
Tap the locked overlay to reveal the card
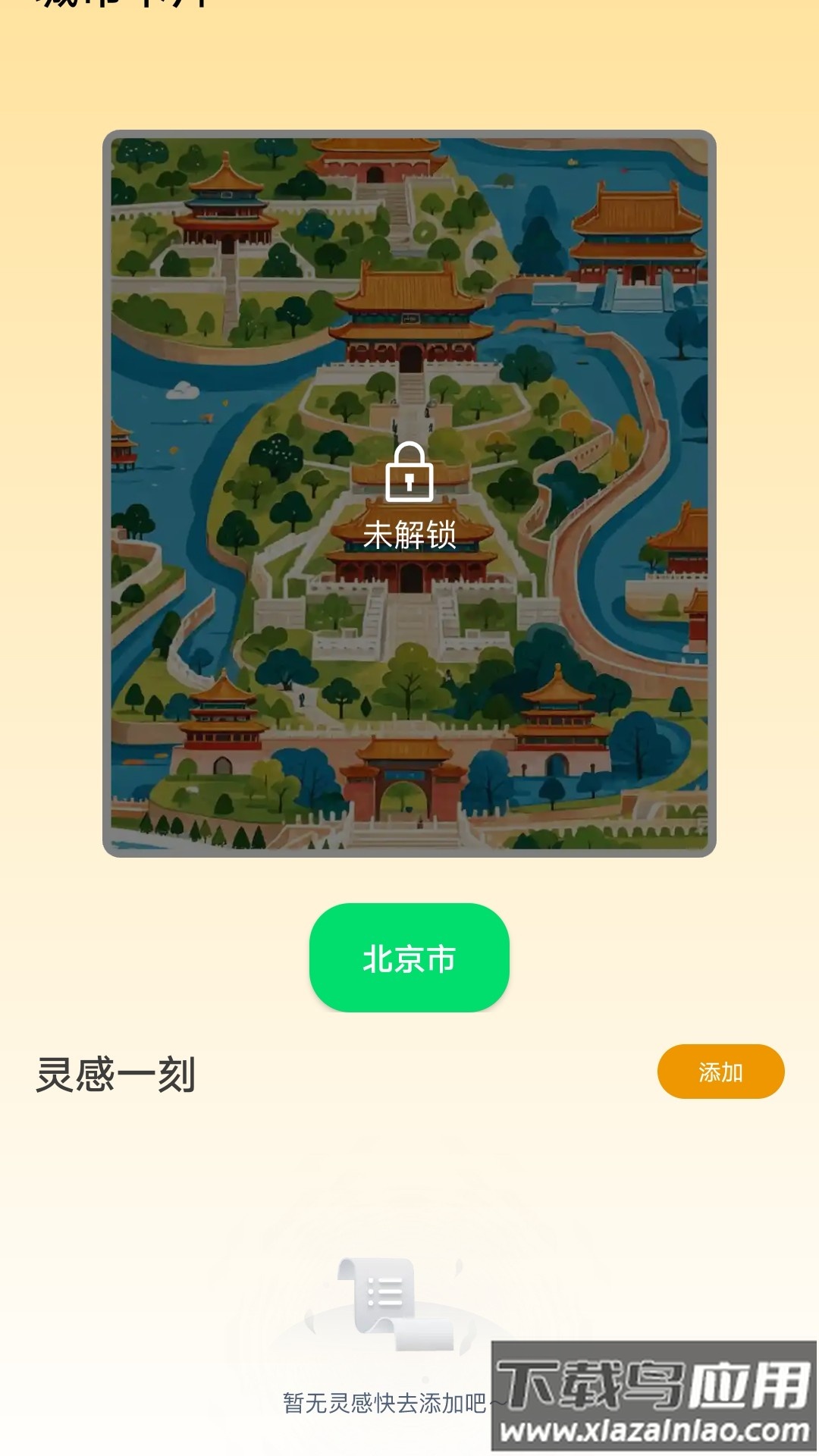pyautogui.click(x=409, y=493)
